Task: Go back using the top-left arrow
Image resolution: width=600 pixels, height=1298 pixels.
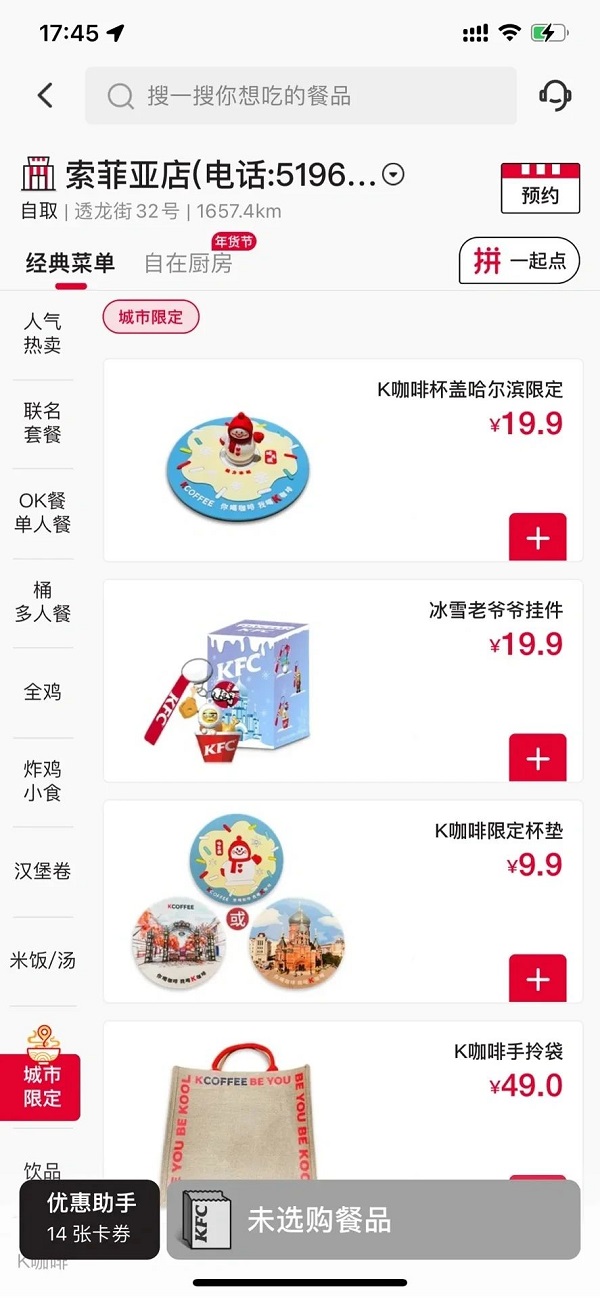Action: click(x=45, y=96)
